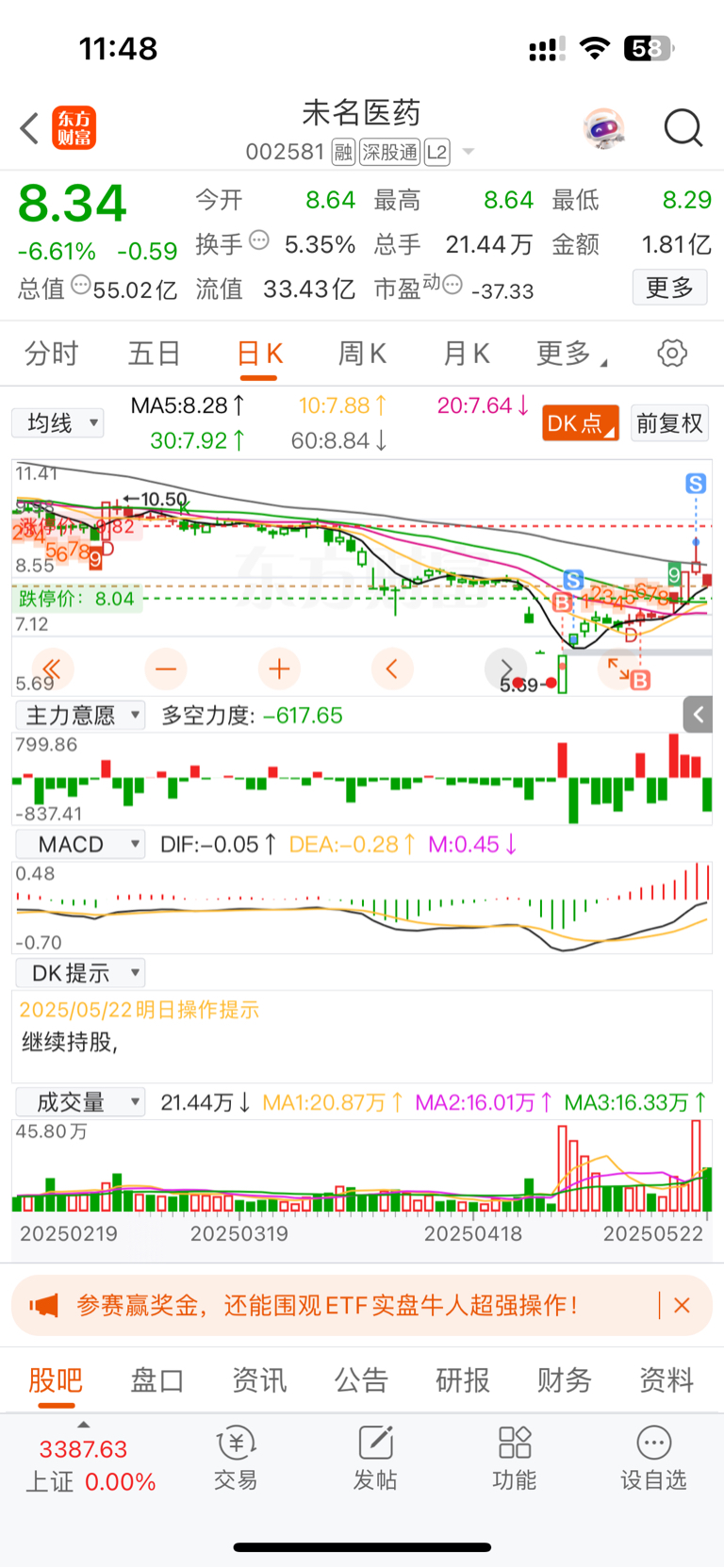The width and height of the screenshot is (724, 1568).
Task: Open 交易 in the bottom bar
Action: [236, 1458]
